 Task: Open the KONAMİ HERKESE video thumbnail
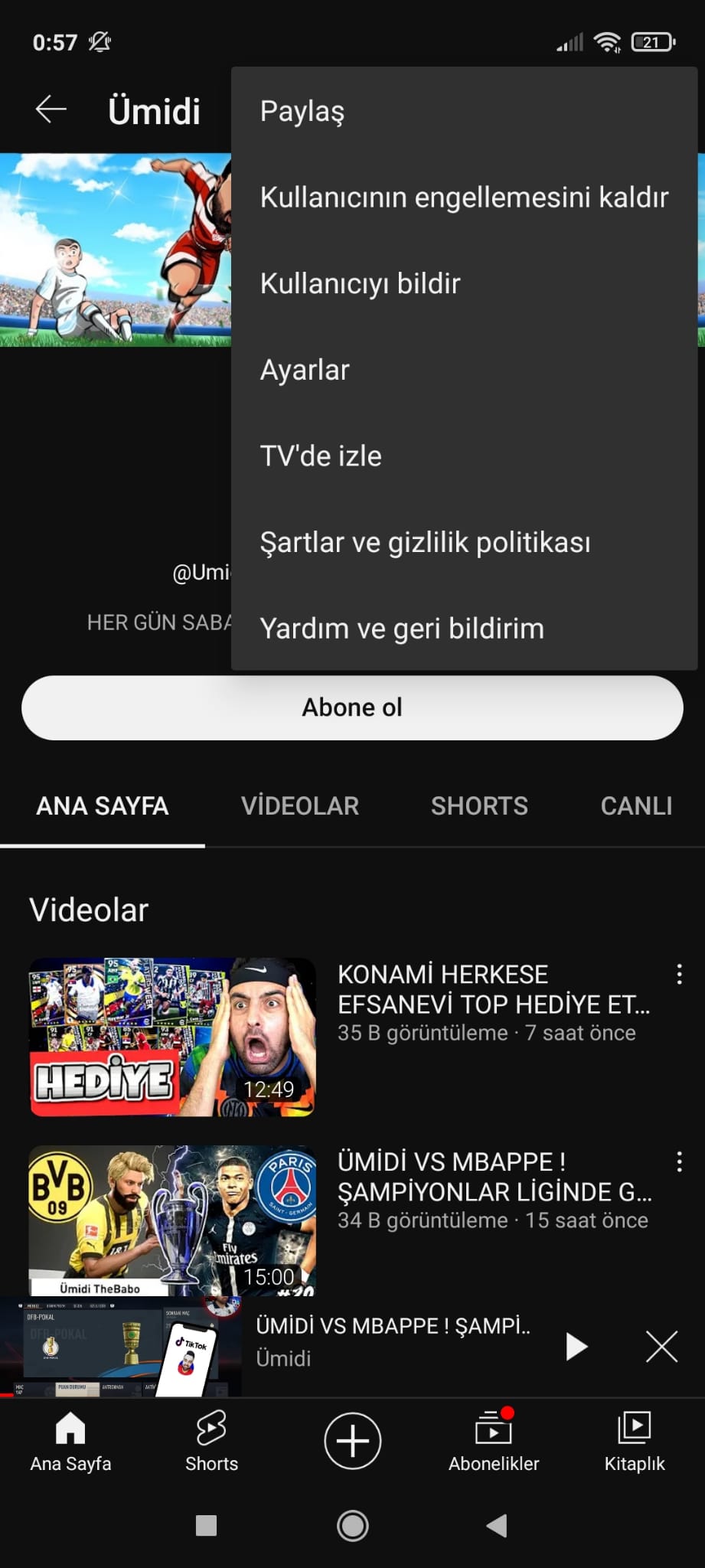click(x=172, y=1037)
